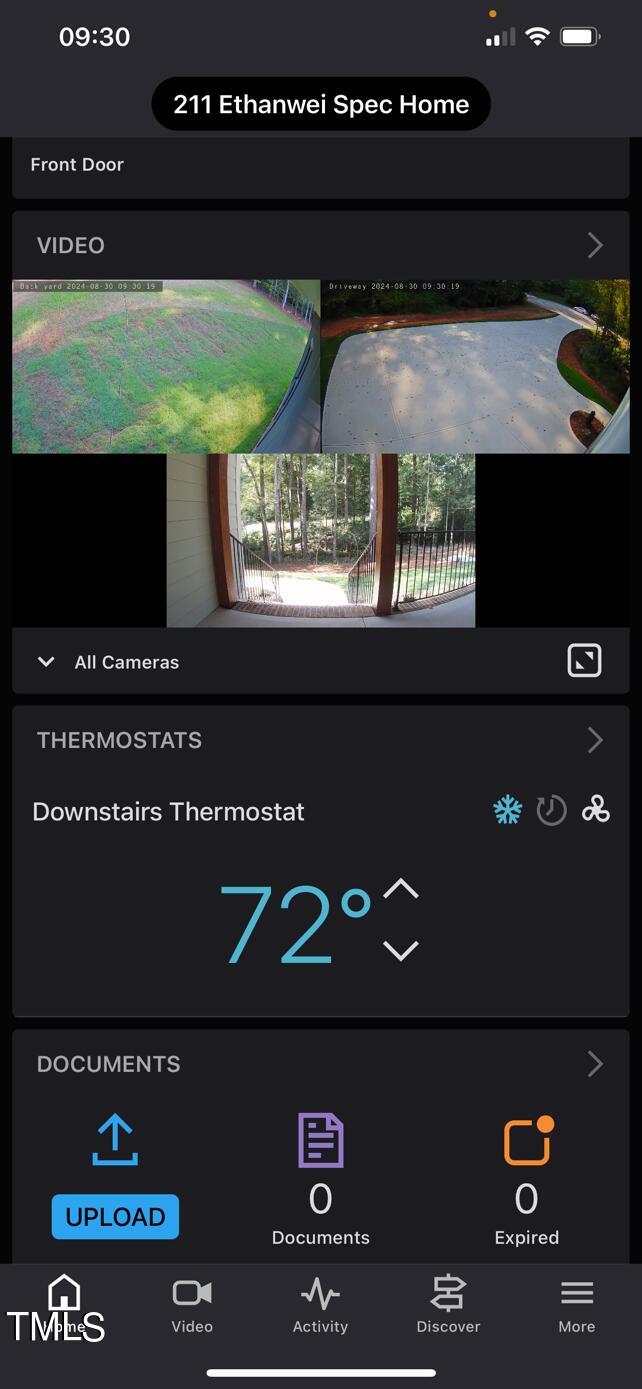Open the Driveway camera feed
642x1389 pixels.
point(475,366)
